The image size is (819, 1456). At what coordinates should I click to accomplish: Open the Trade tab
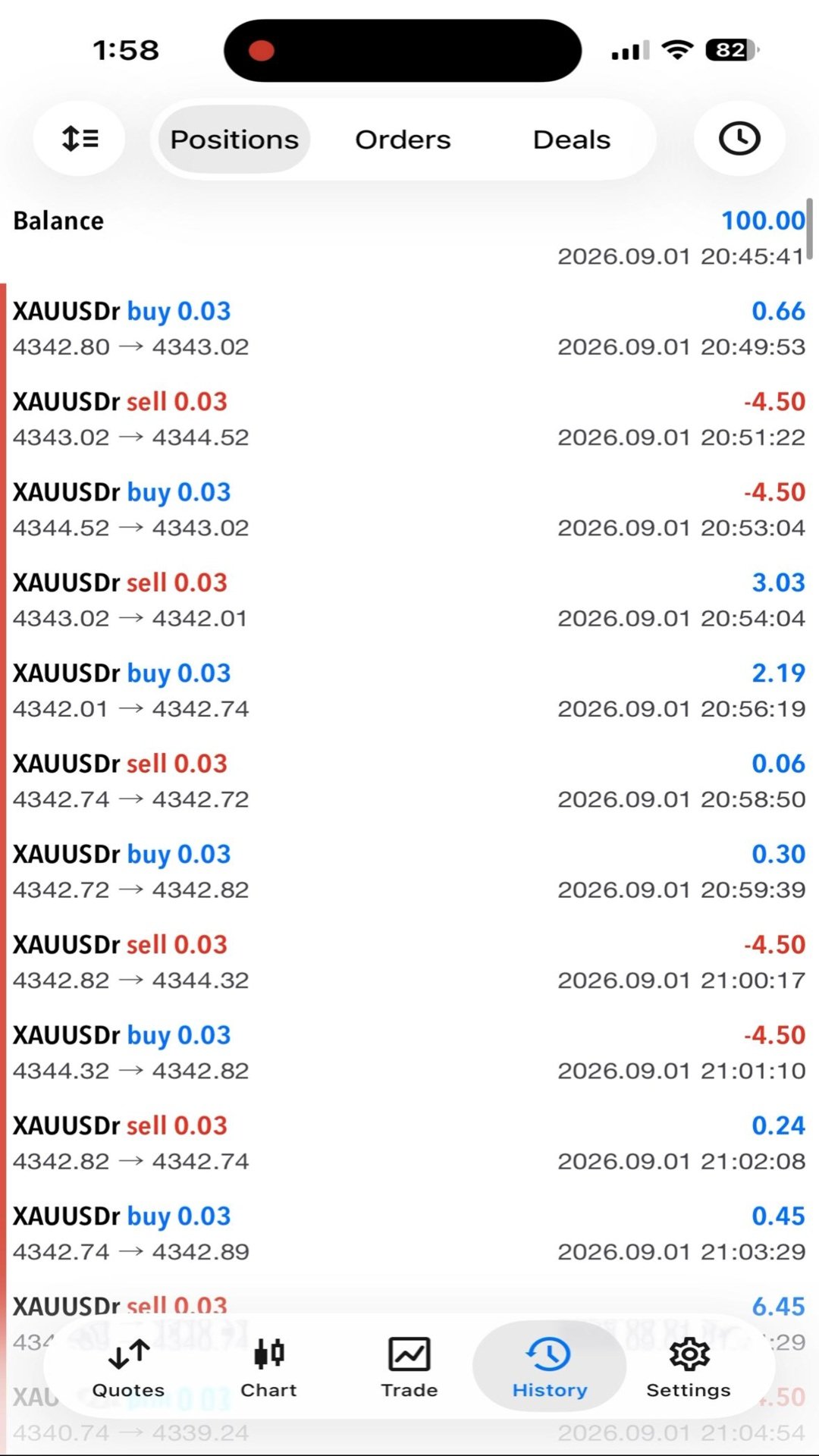click(409, 1368)
